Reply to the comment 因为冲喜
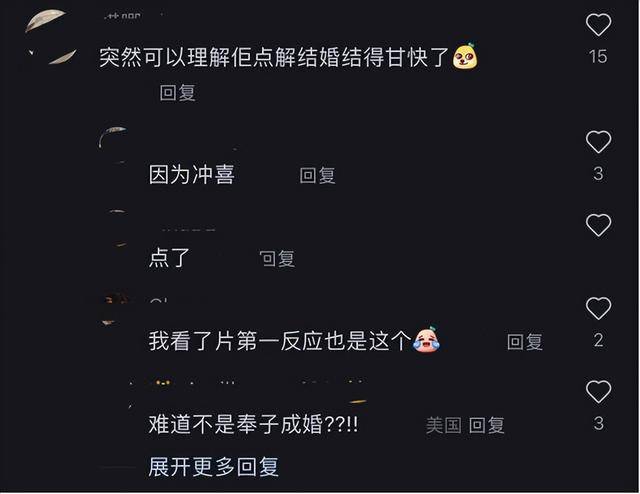The width and height of the screenshot is (640, 494). point(317,176)
